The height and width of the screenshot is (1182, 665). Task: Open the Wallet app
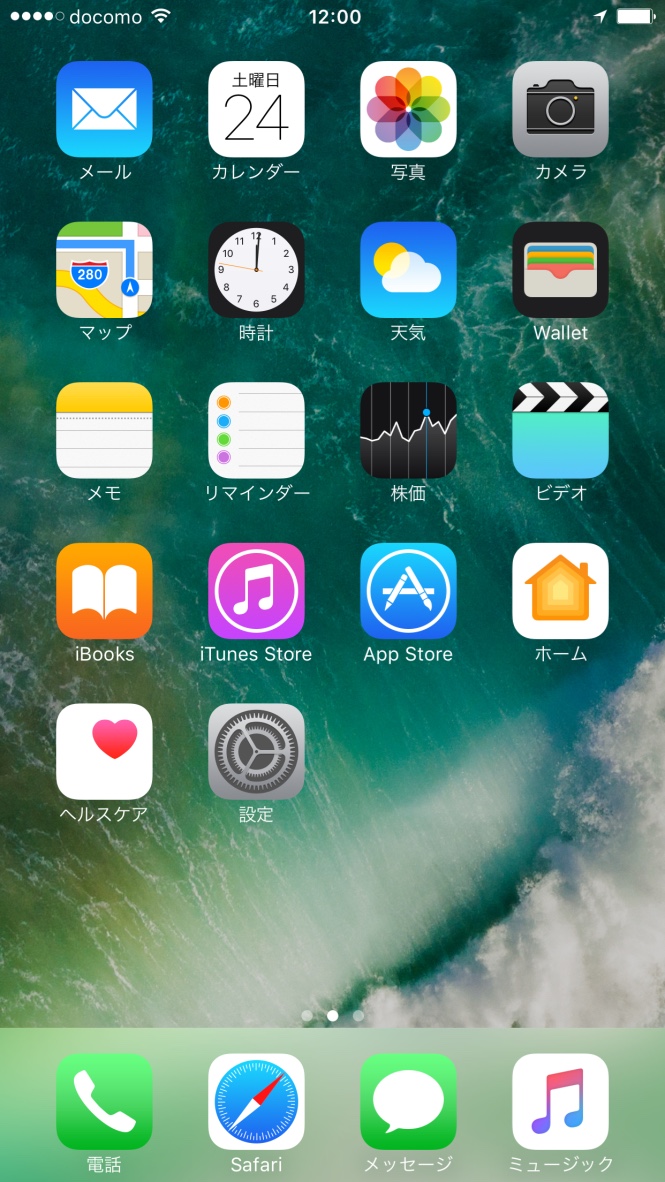pyautogui.click(x=560, y=270)
